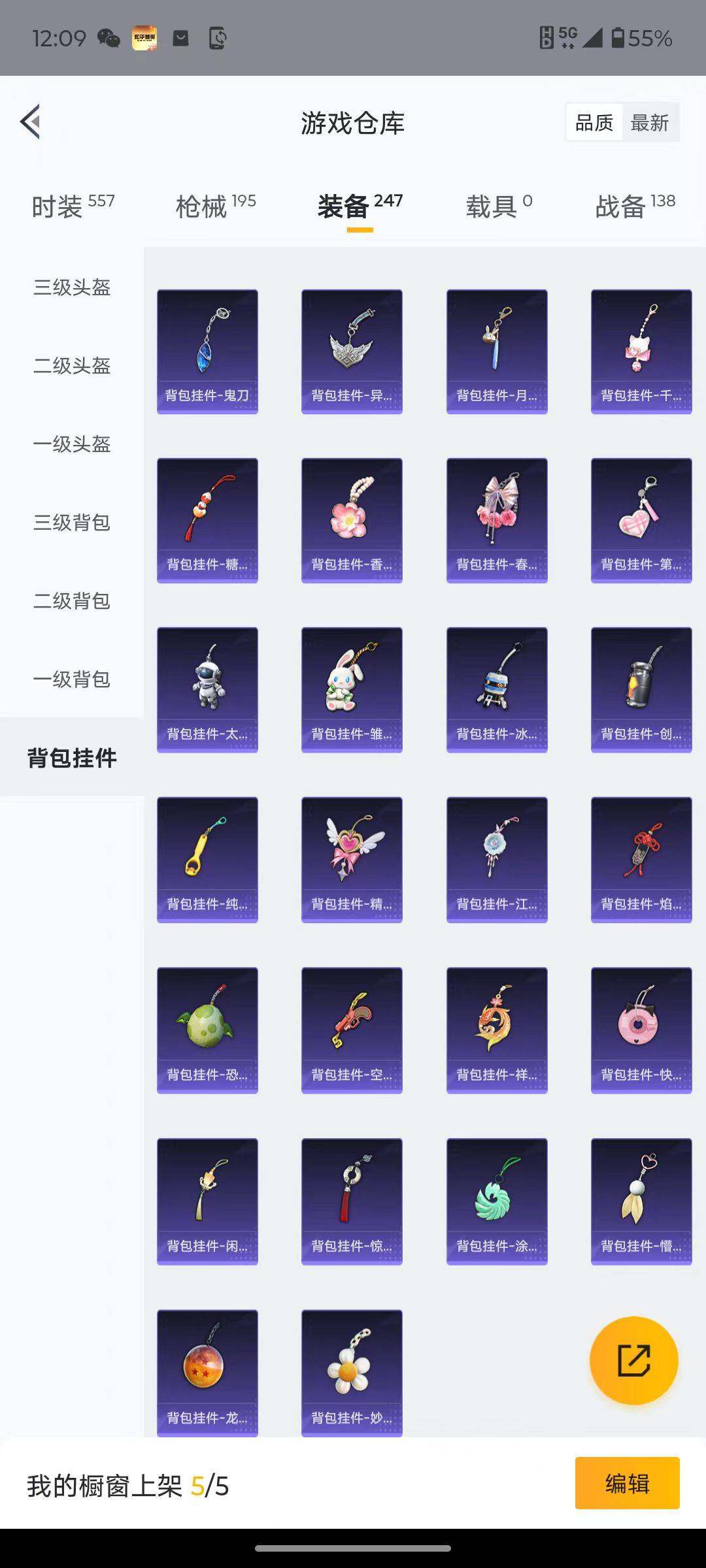Switch sorting to 品质
Image resolution: width=706 pixels, height=1568 pixels.
pos(594,122)
